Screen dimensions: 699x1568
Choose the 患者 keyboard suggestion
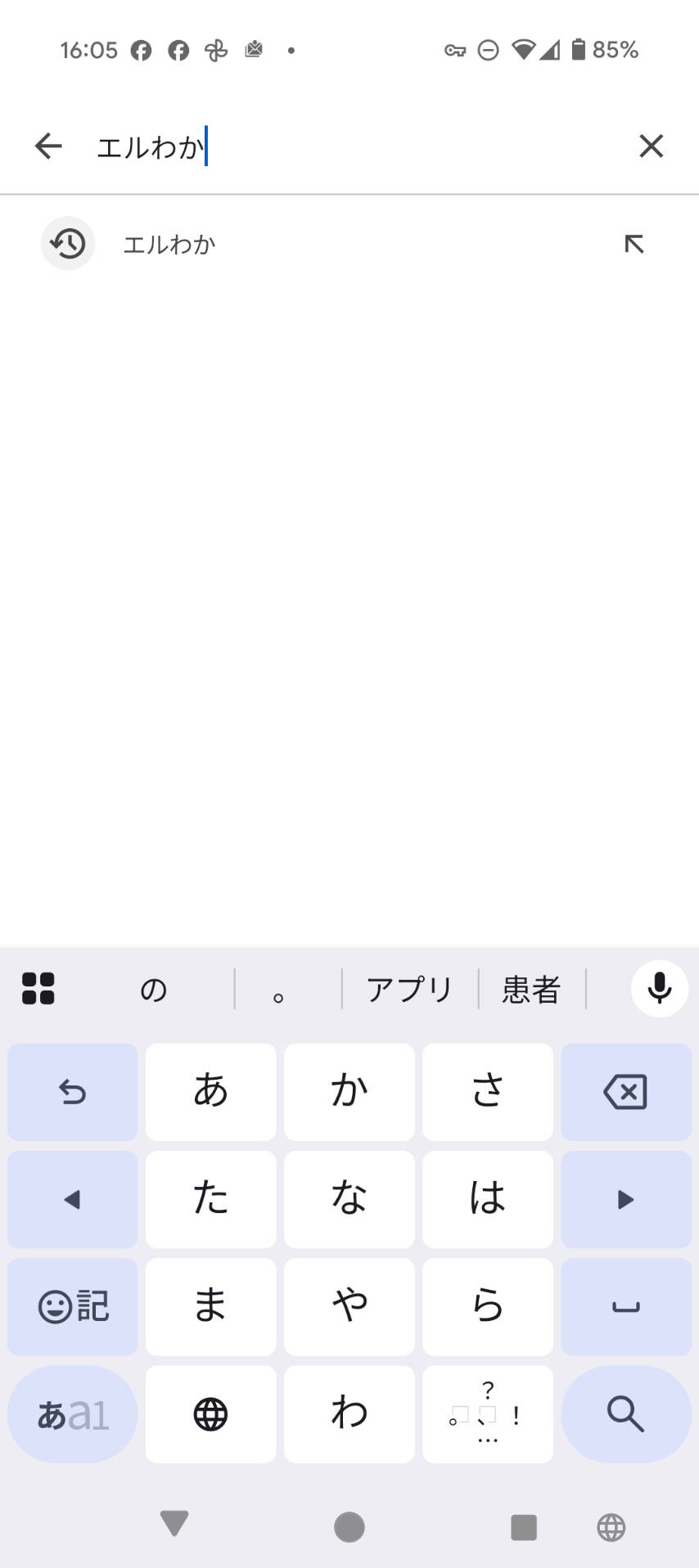click(x=531, y=989)
